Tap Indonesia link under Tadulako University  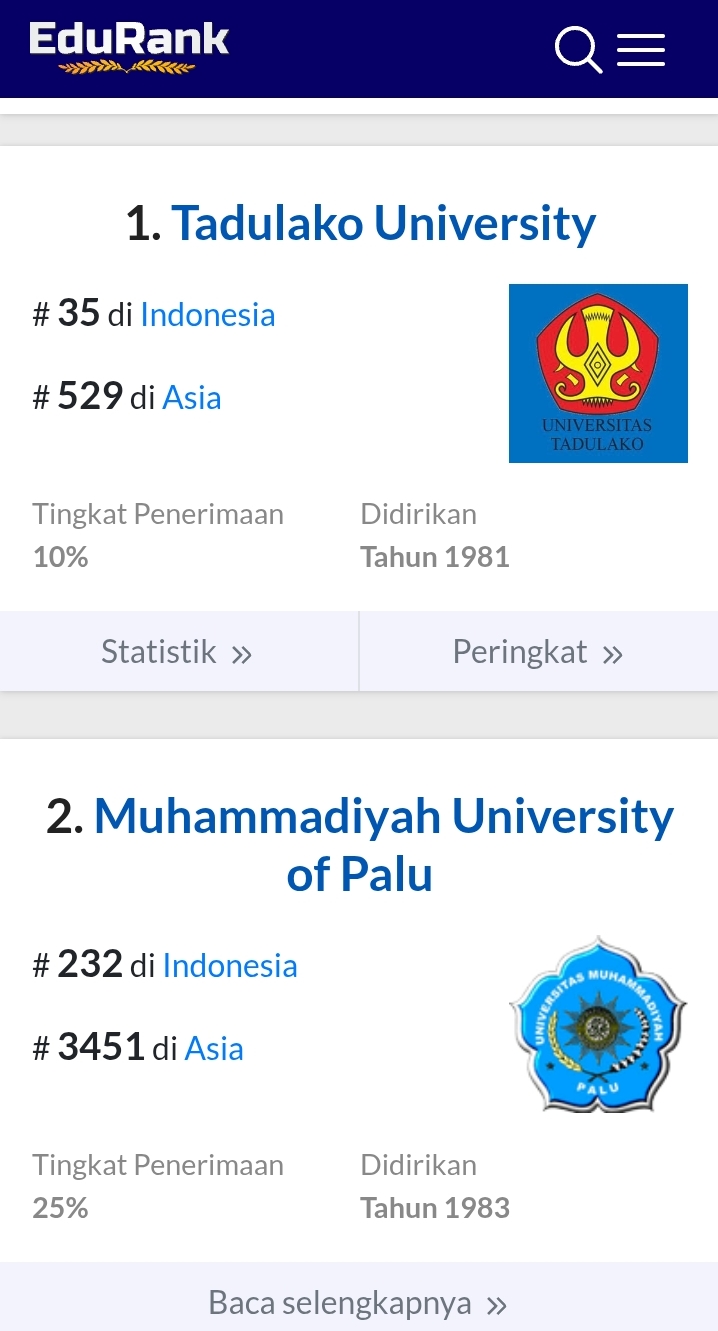(207, 315)
